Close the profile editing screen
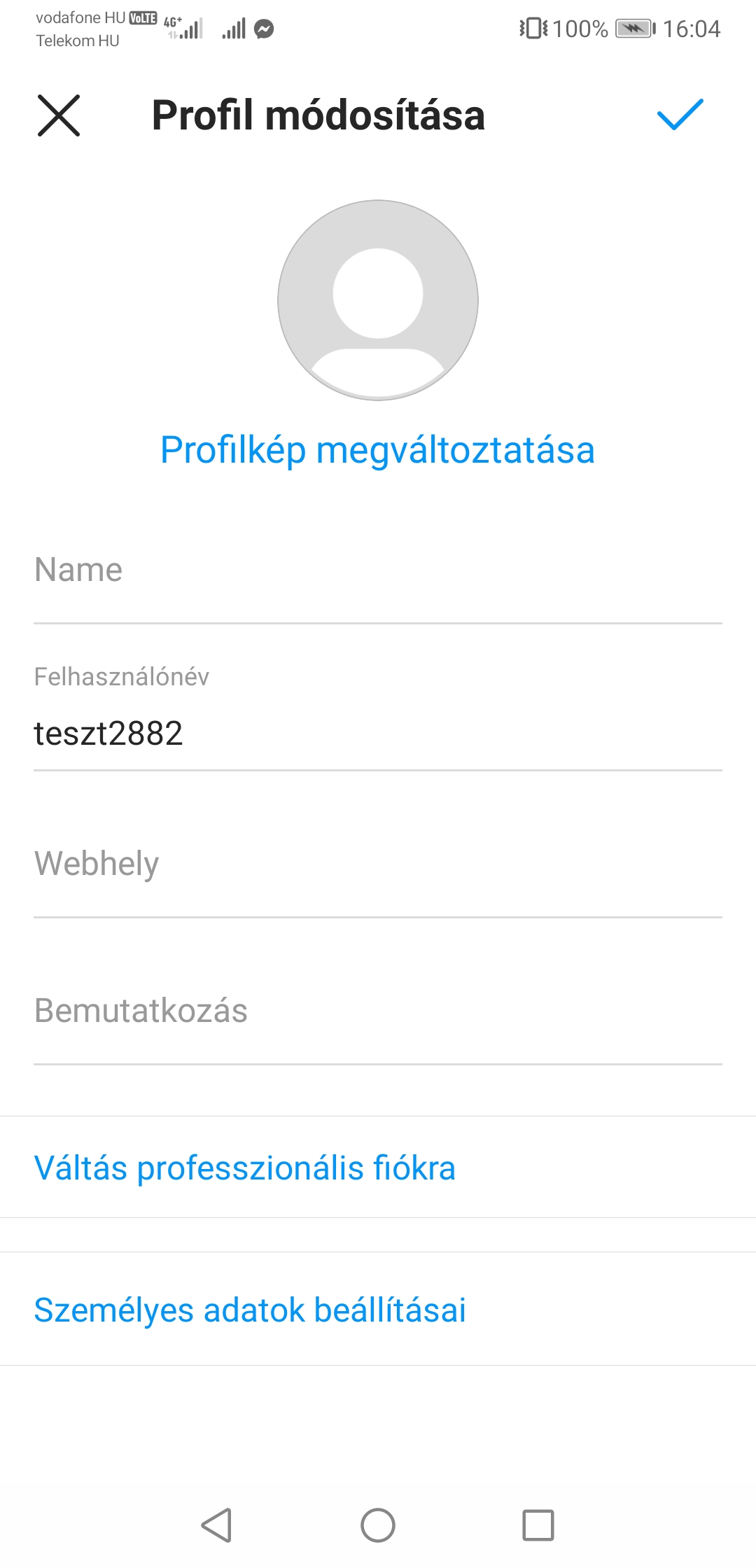This screenshot has width=756, height=1568. pyautogui.click(x=59, y=115)
